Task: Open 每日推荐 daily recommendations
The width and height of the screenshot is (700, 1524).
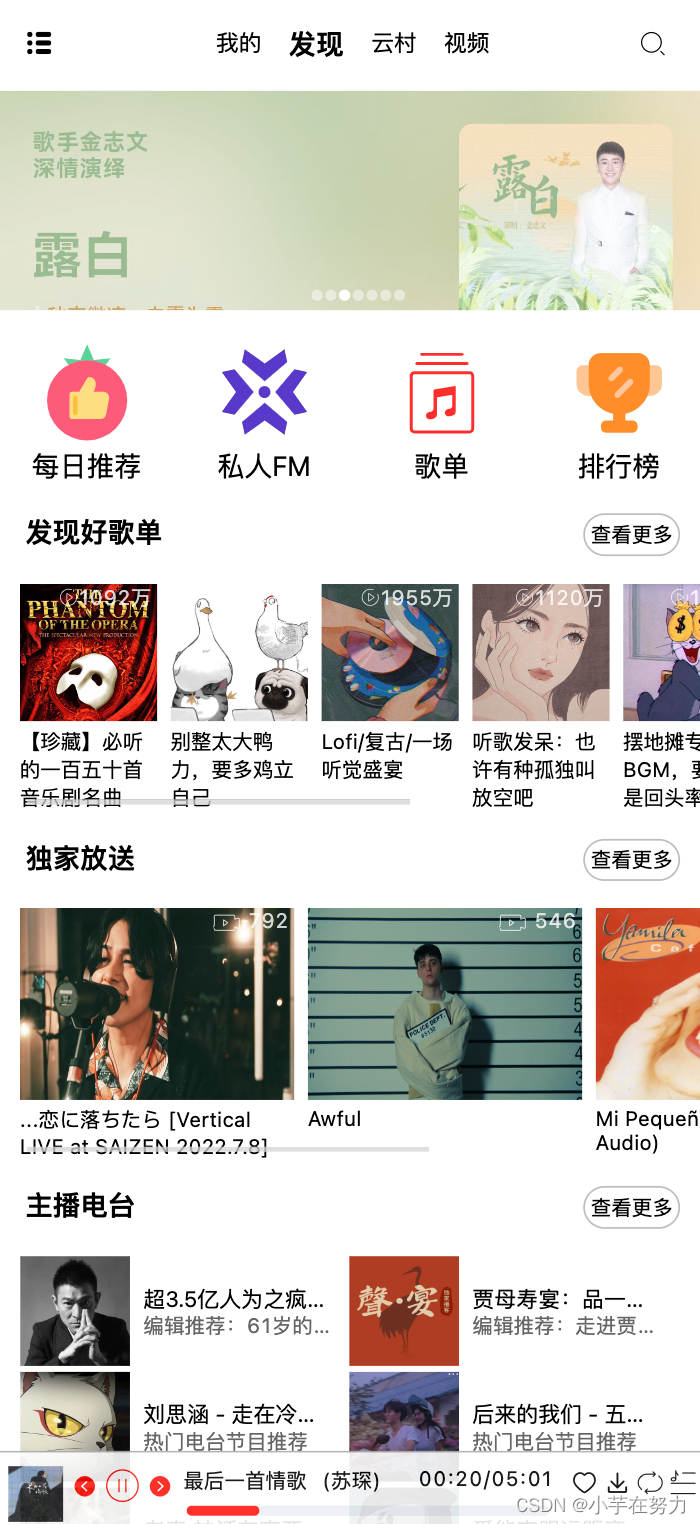Action: [87, 400]
